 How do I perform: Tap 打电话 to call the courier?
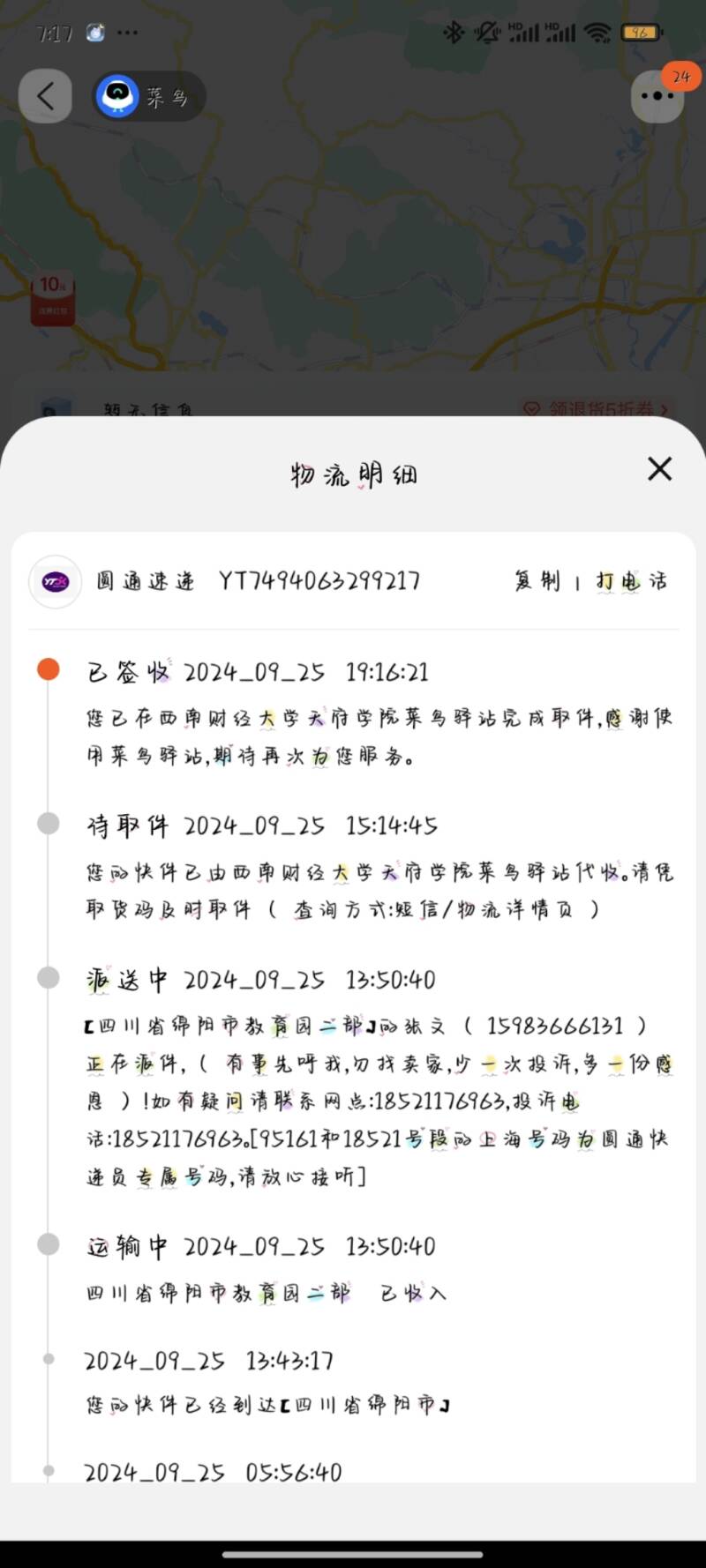pyautogui.click(x=632, y=581)
